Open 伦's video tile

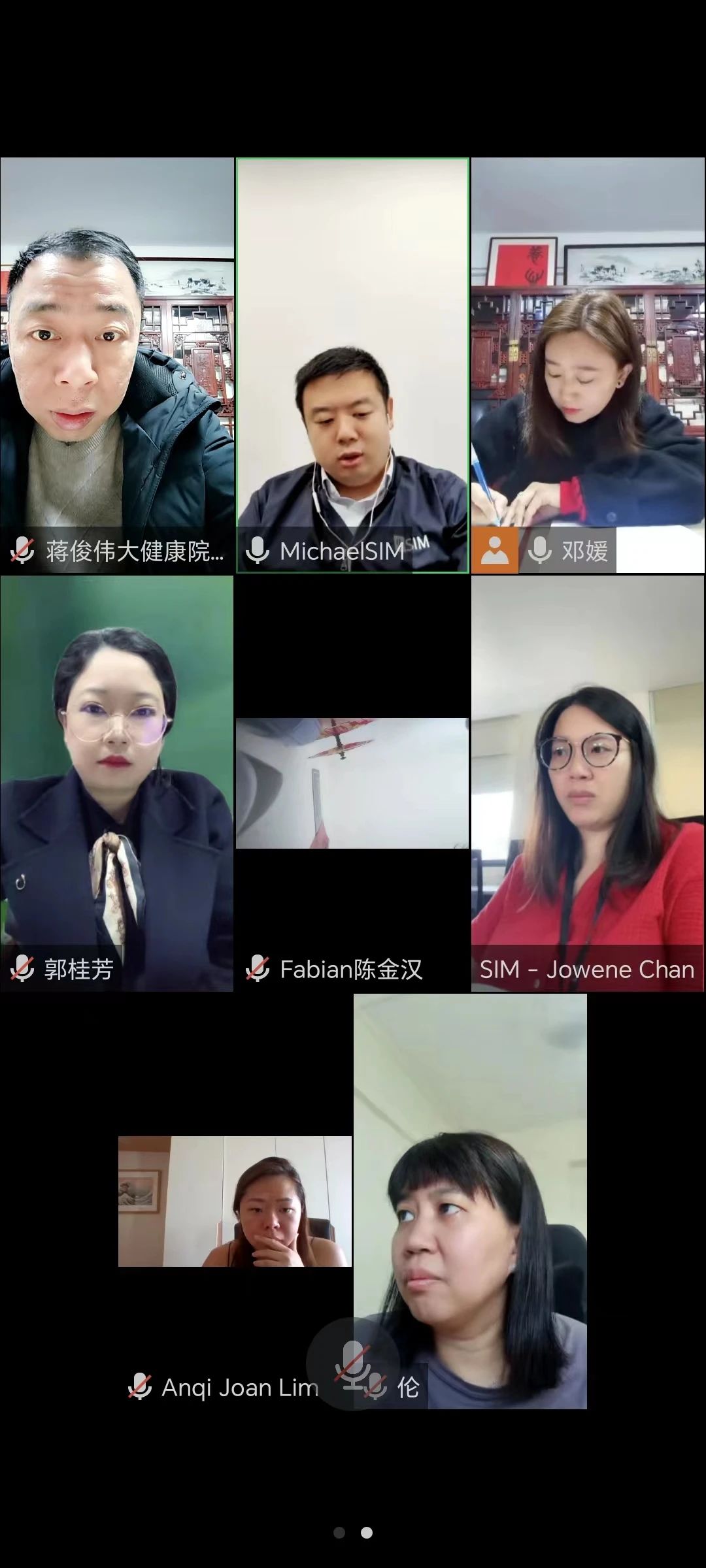pyautogui.click(x=470, y=1176)
